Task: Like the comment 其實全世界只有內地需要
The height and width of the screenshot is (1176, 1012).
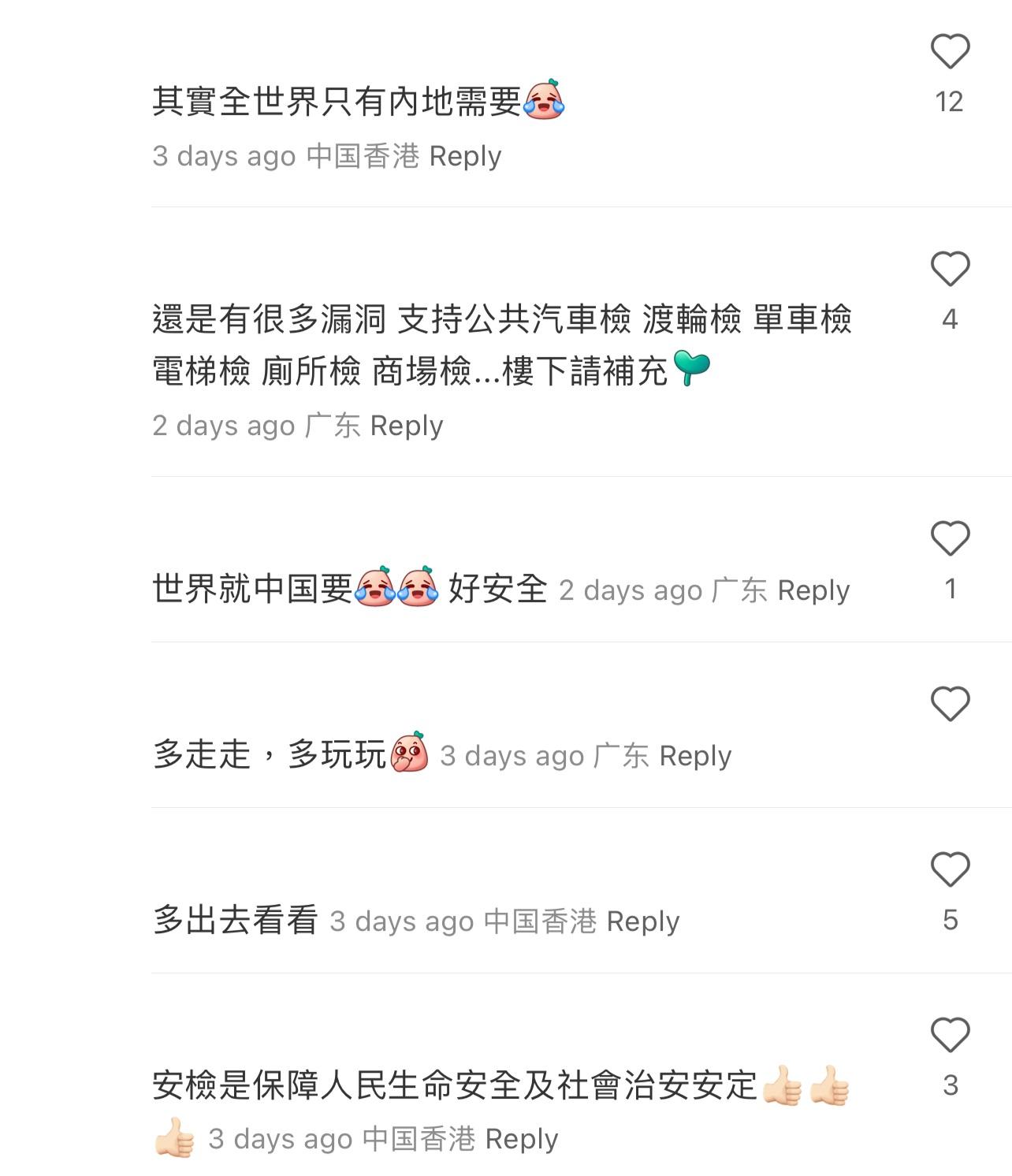Action: 950,52
